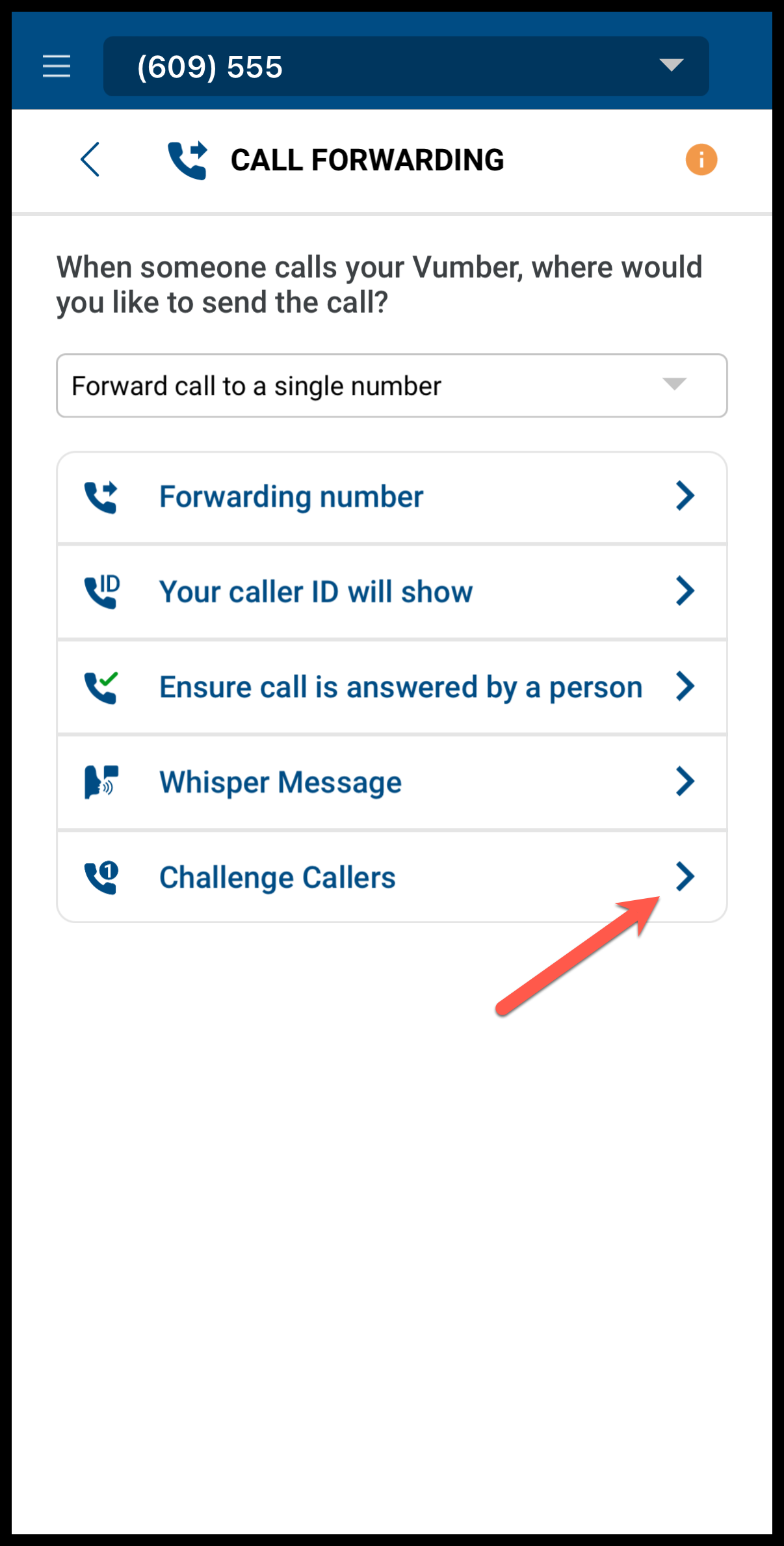This screenshot has width=784, height=1546.
Task: Open Forwarding number settings
Action: click(391, 498)
